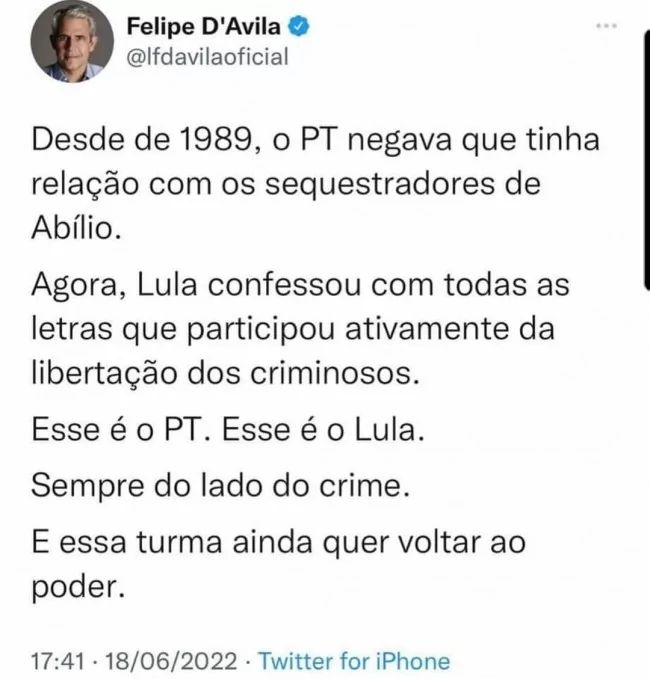Open the Twitter for iPhone source link
650x679 pixels.
354,661
